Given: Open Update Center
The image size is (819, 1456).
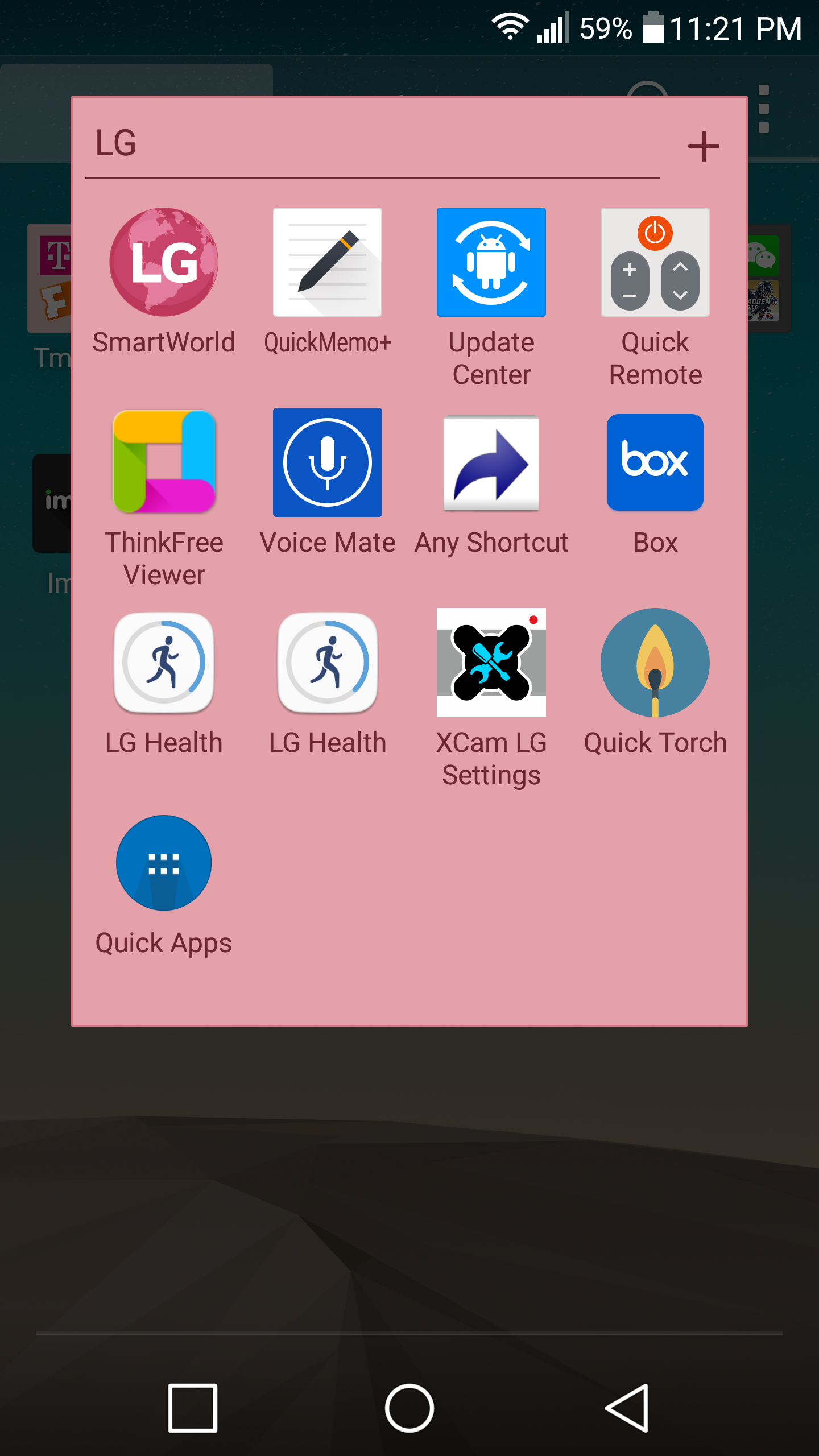Looking at the screenshot, I should (x=491, y=262).
